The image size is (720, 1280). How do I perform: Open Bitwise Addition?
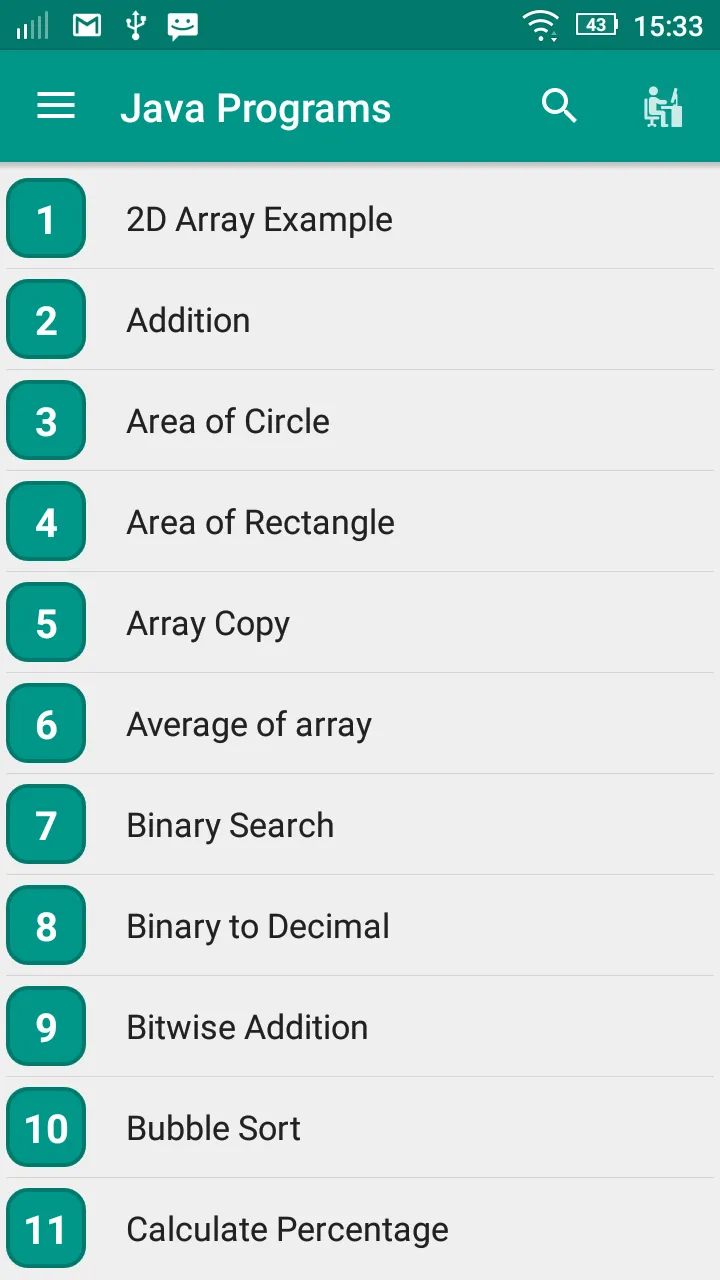[x=360, y=1027]
